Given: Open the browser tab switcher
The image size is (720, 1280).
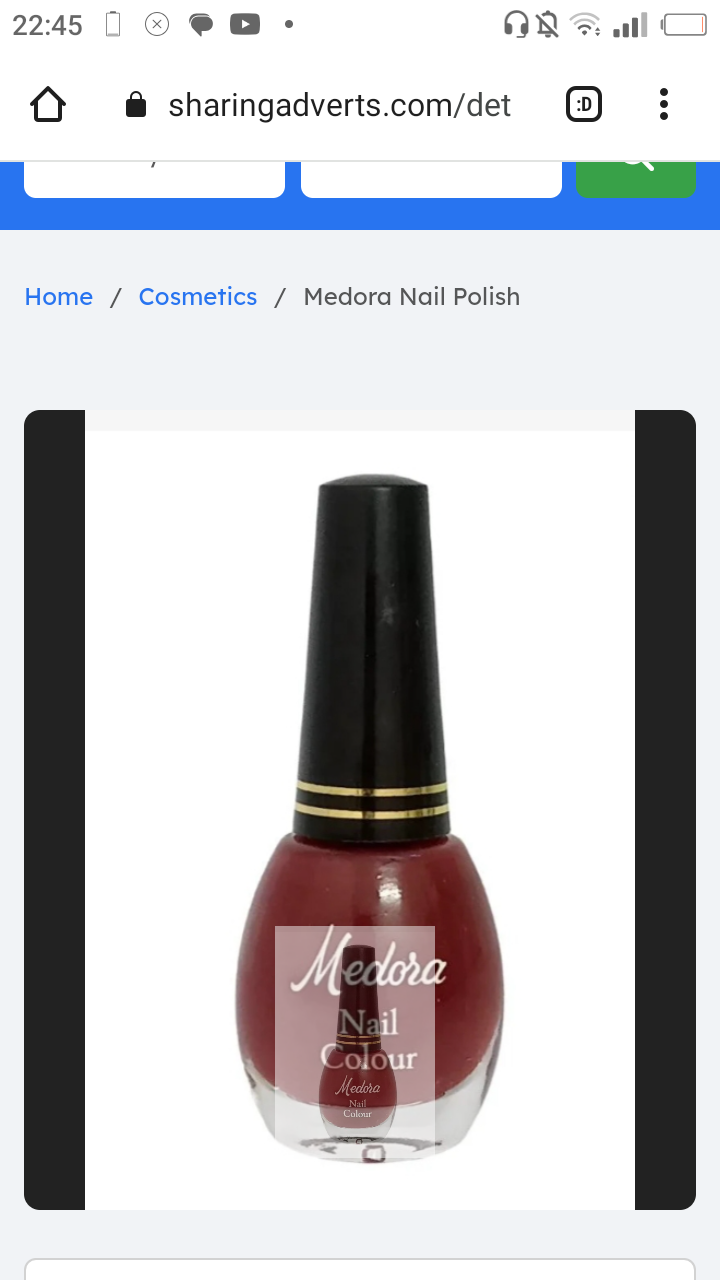Looking at the screenshot, I should [x=584, y=105].
